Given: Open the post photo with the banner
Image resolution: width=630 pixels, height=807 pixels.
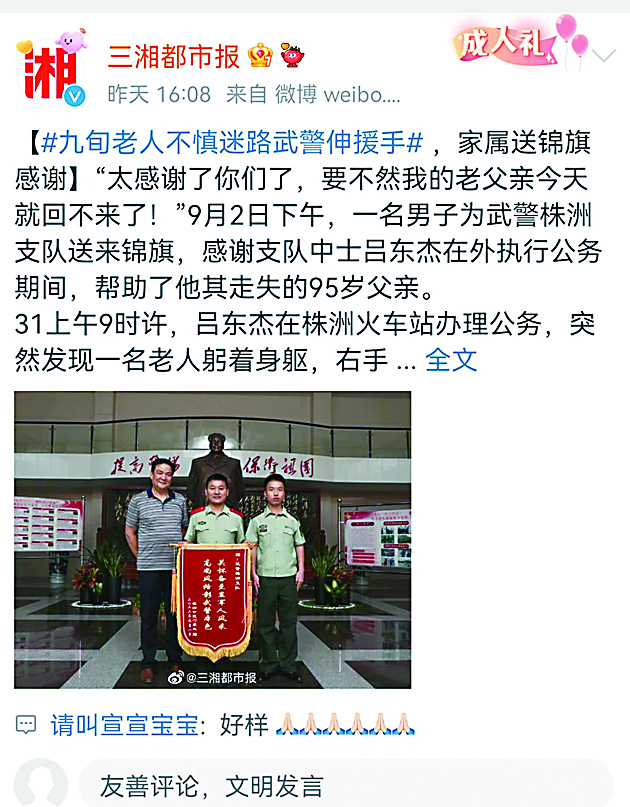Looking at the screenshot, I should click(x=212, y=539).
